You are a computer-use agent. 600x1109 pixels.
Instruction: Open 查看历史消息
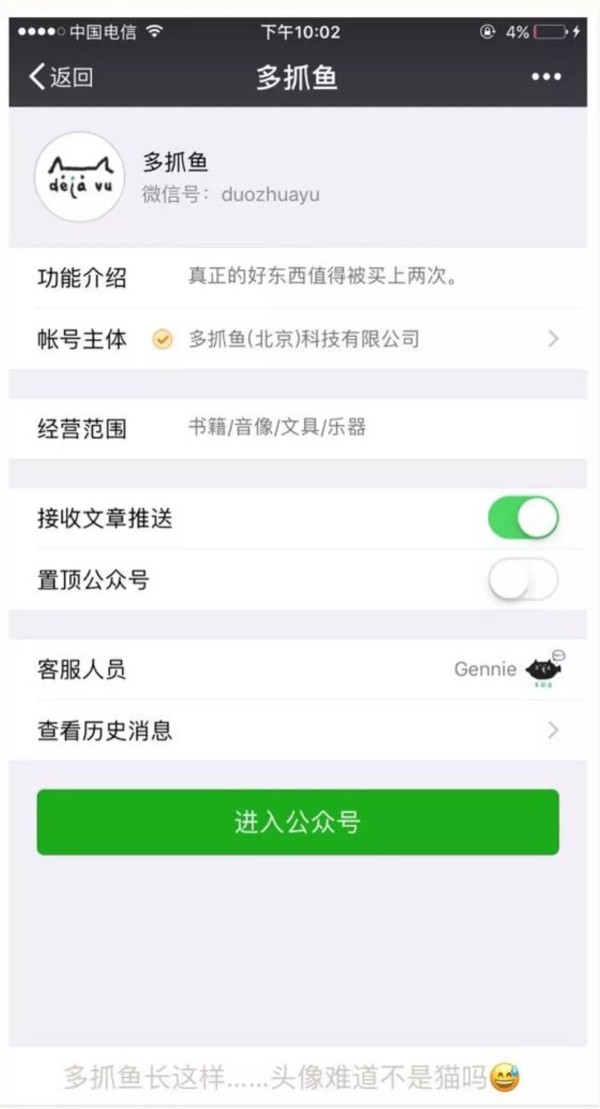(298, 730)
